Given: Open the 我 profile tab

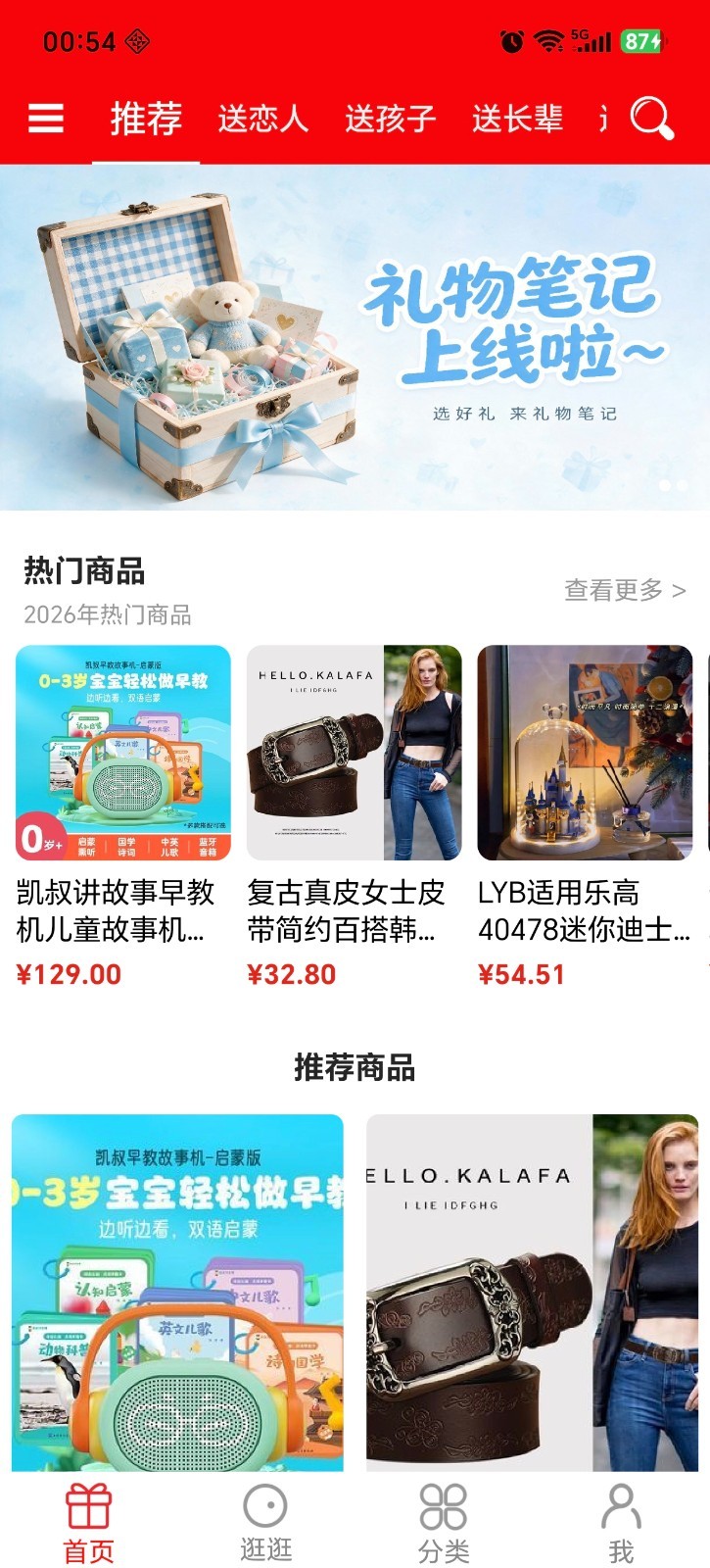Looking at the screenshot, I should pyautogui.click(x=621, y=1524).
